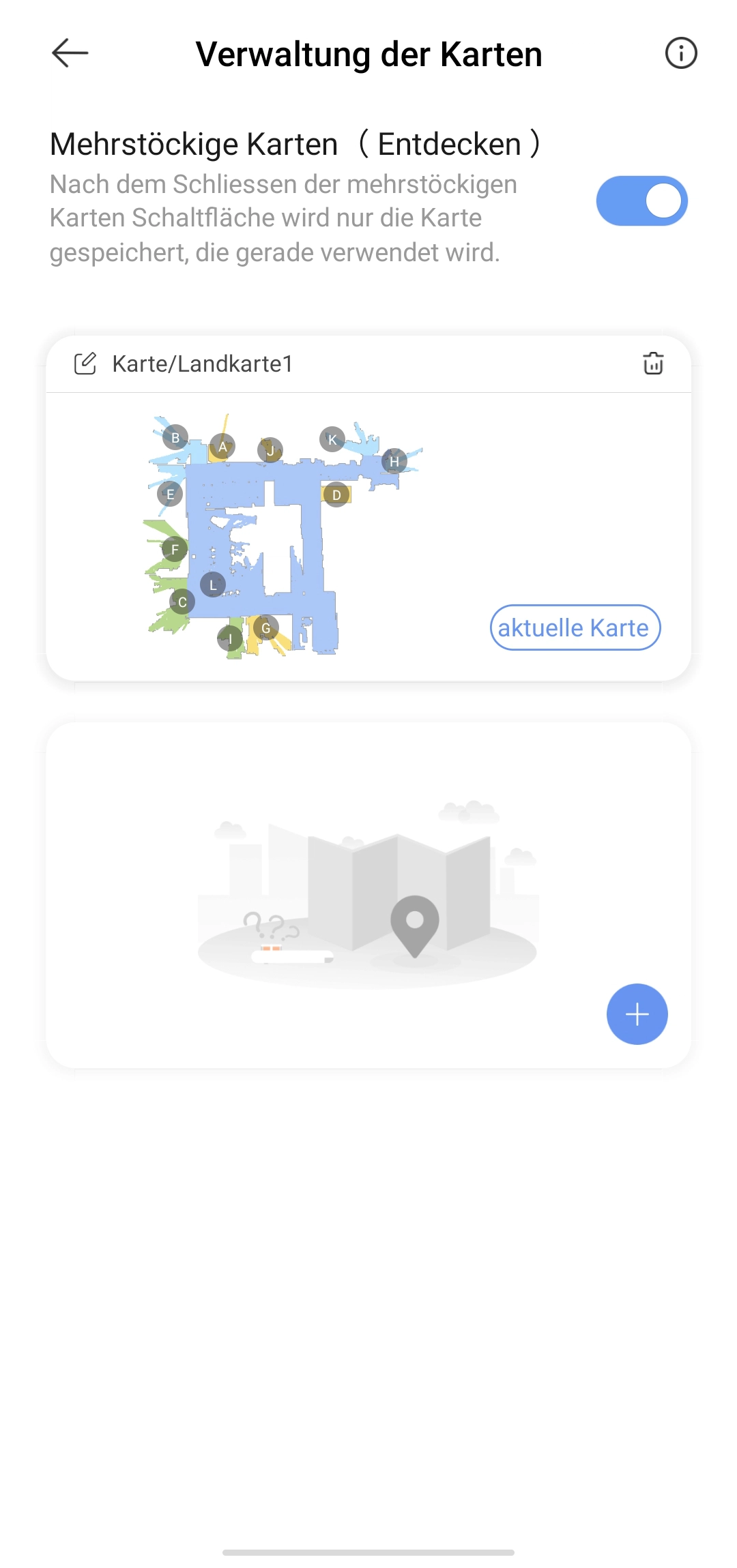Tap the aktuelle Karte button

(575, 627)
